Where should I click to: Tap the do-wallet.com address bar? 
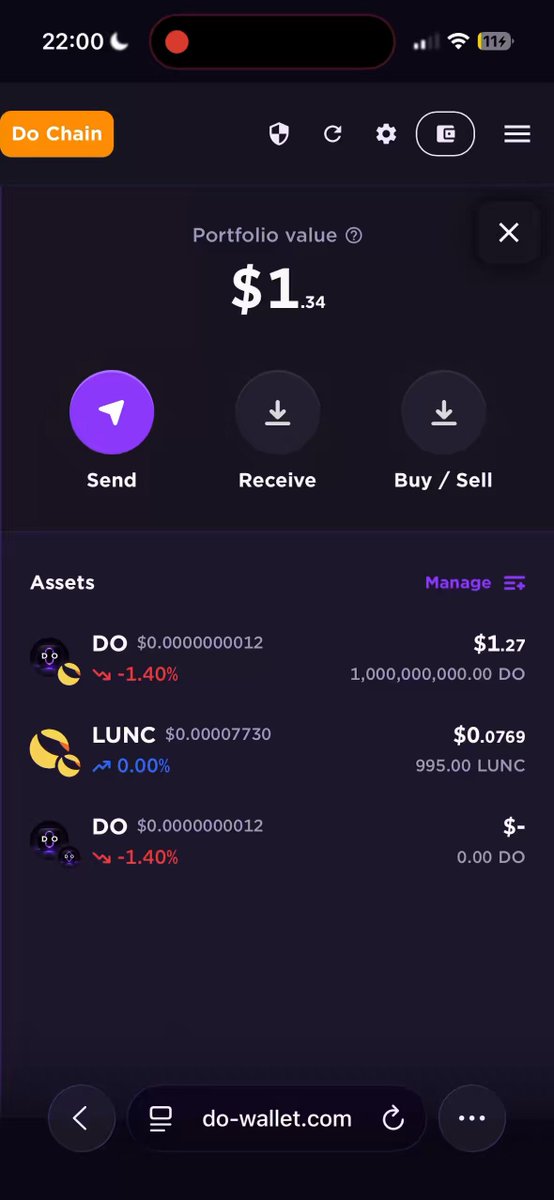[277, 1119]
